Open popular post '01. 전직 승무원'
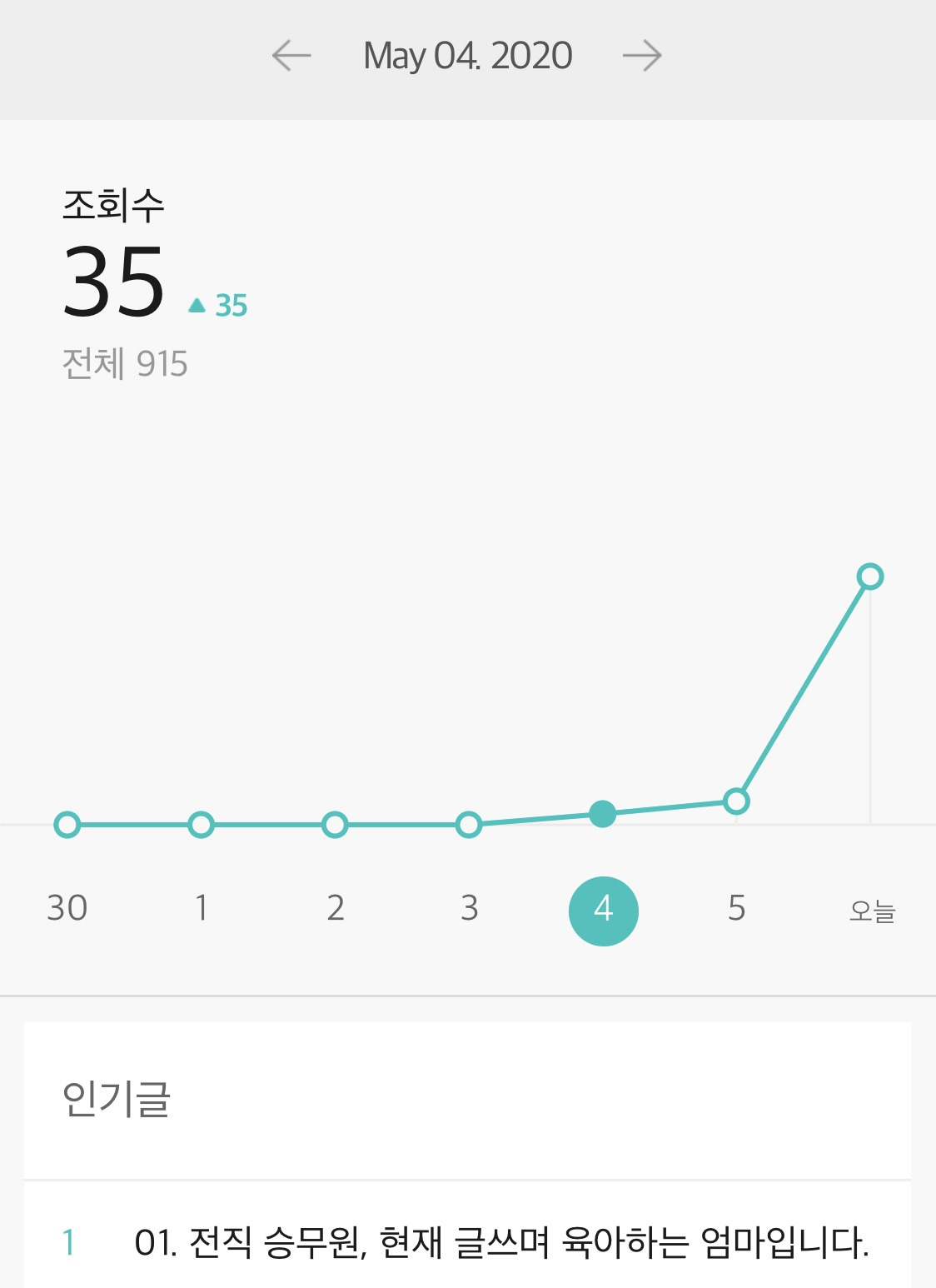This screenshot has width=936, height=1288. tap(500, 1242)
